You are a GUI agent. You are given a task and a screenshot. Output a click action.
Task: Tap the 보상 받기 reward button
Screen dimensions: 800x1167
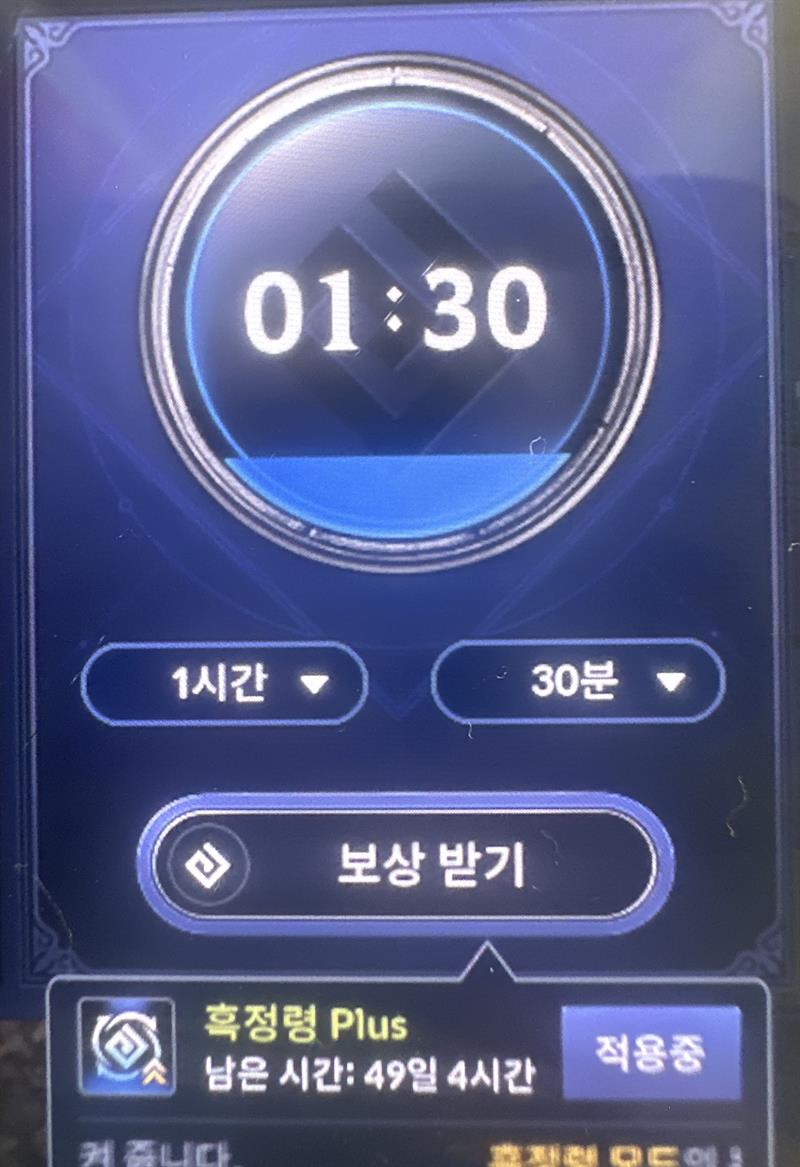point(405,863)
